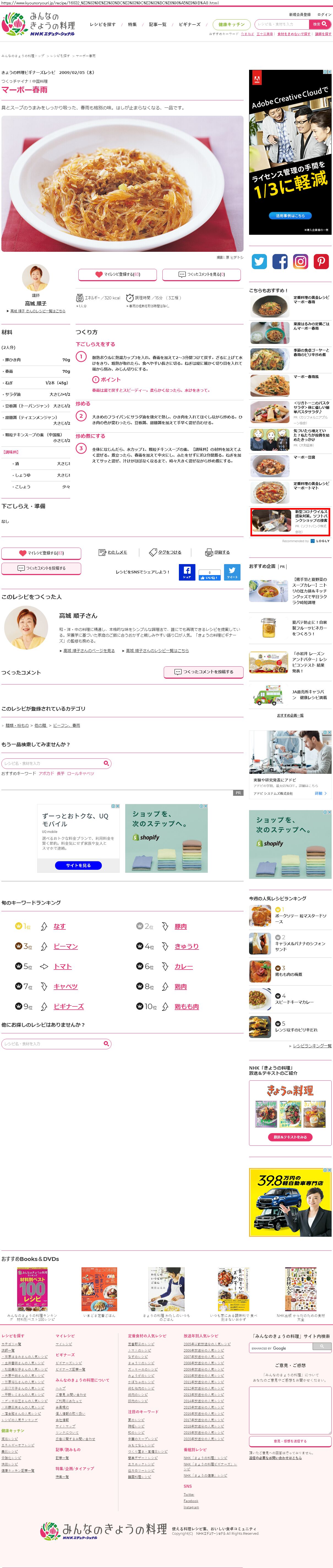This screenshot has height=1568, width=333.
Task: Add a tag with タグをつける
Action: point(166,552)
